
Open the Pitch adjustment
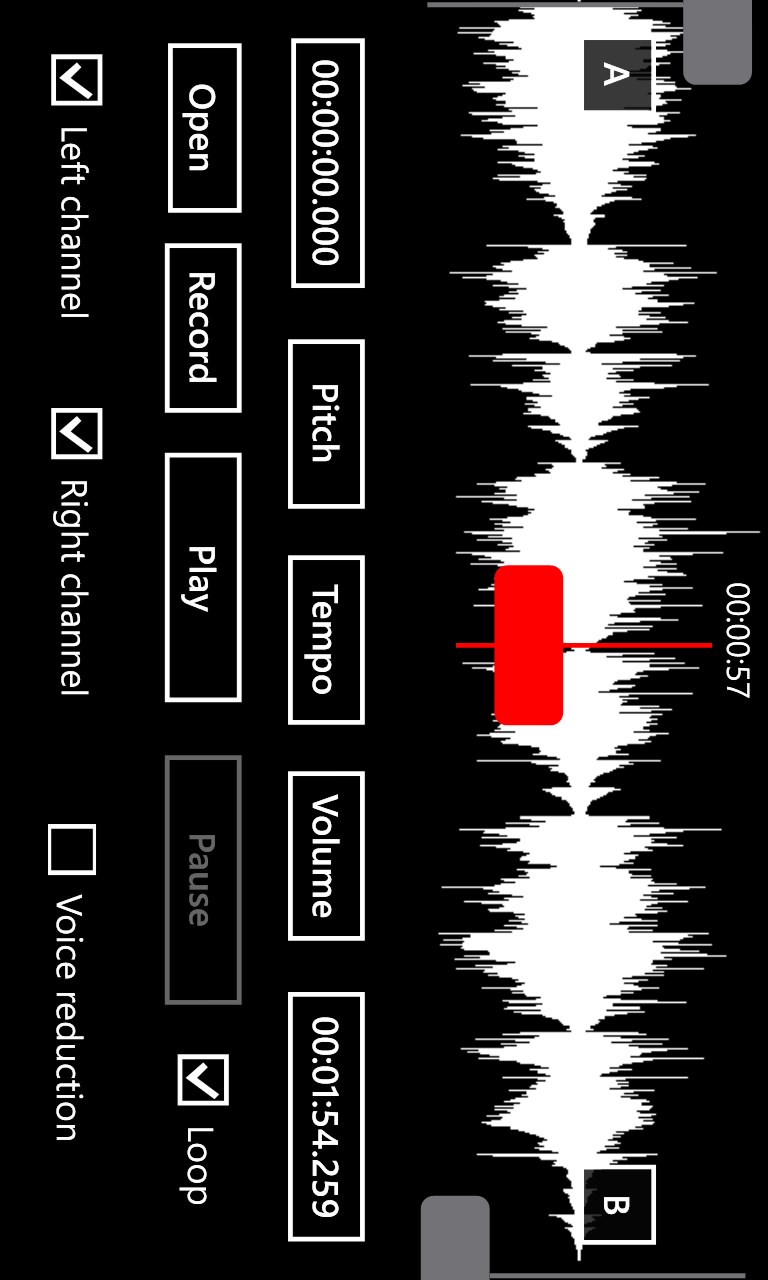coord(326,424)
